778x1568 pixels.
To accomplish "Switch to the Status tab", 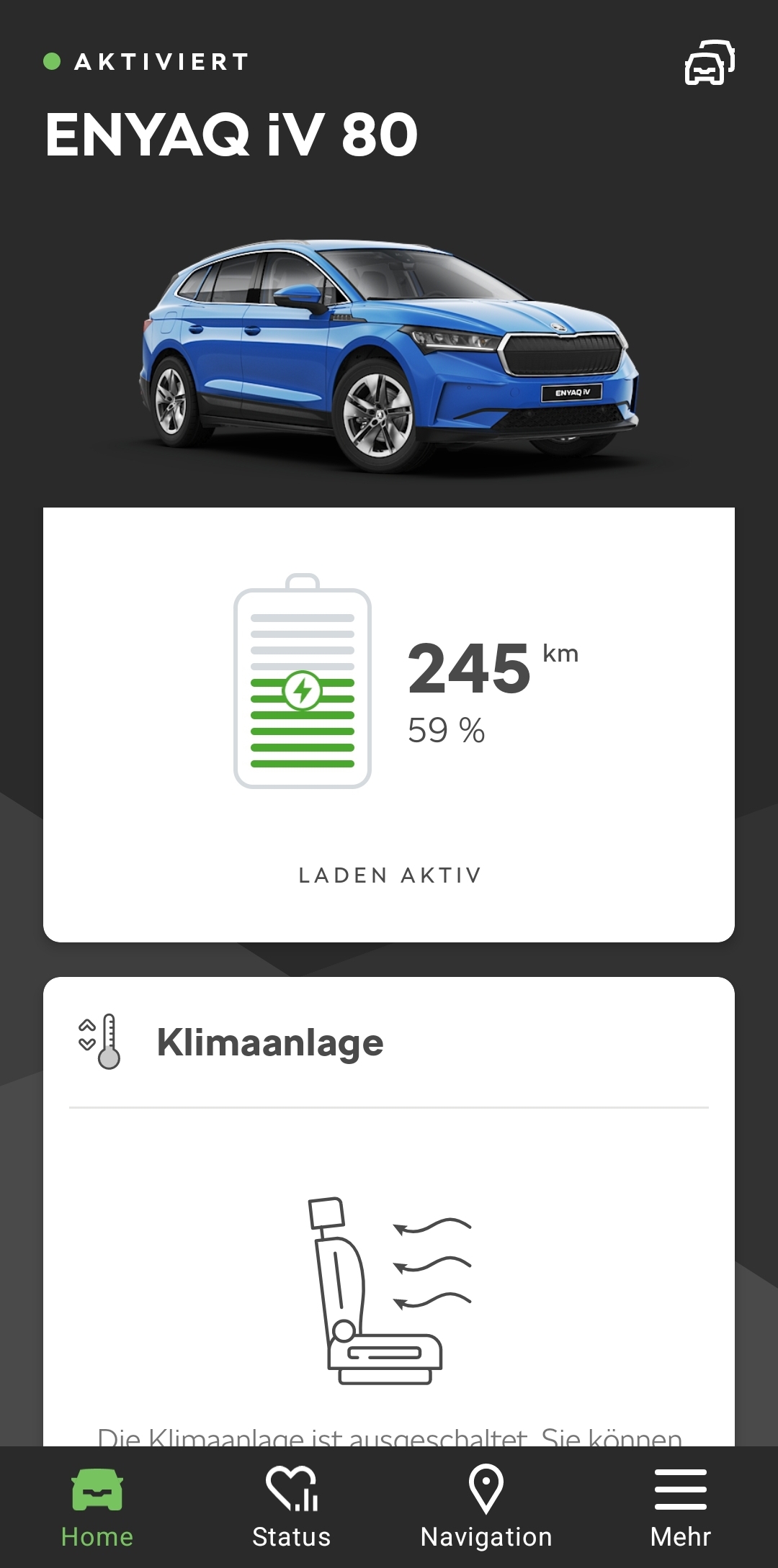I will click(x=291, y=1506).
